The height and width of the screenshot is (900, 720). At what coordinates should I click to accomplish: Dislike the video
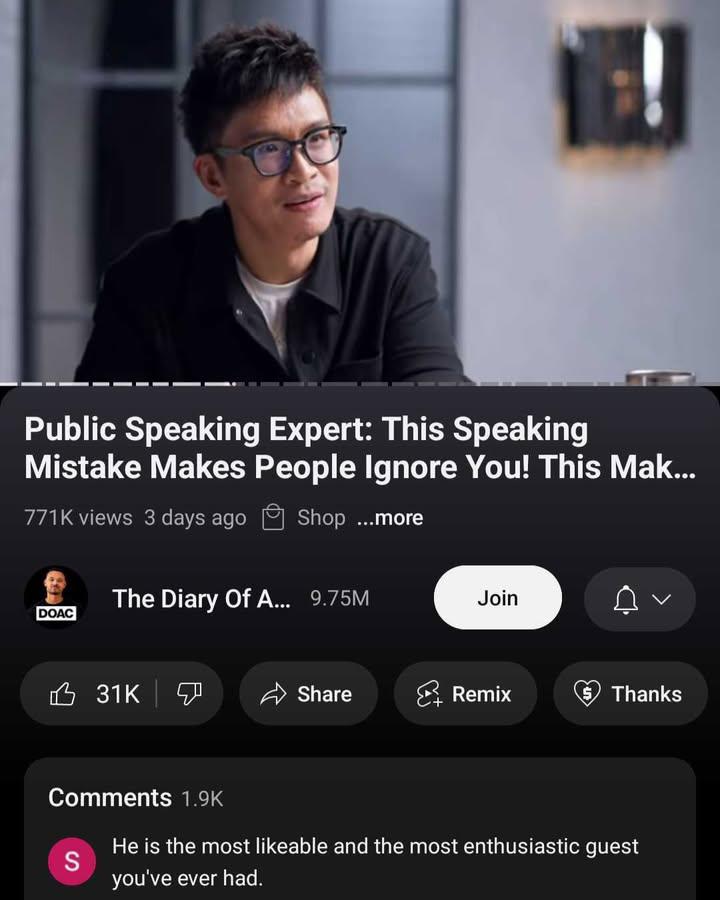tap(189, 694)
